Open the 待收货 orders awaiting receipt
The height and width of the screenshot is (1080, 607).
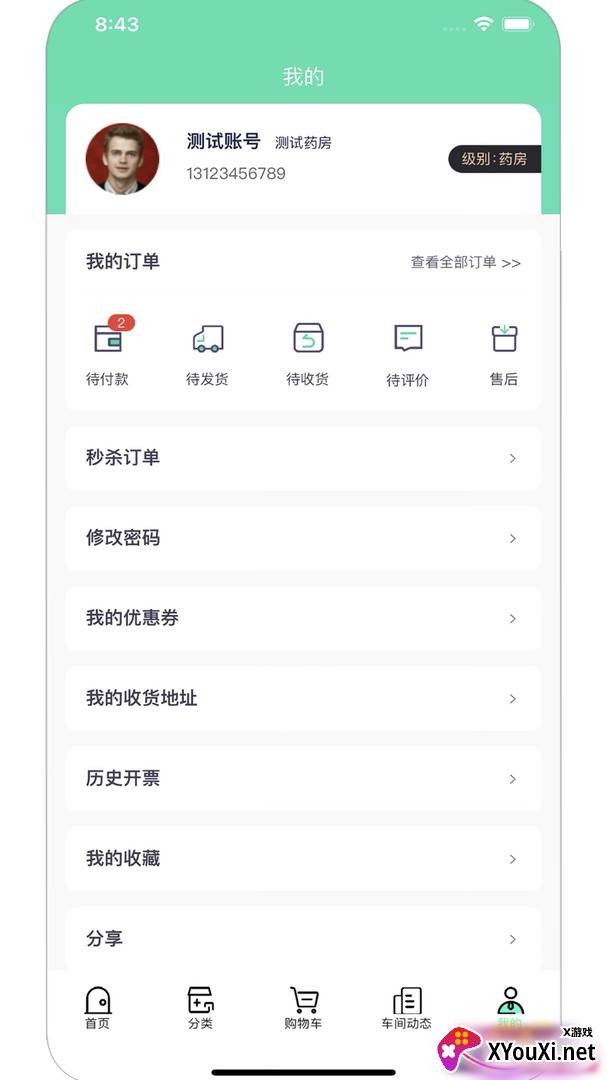pyautogui.click(x=307, y=352)
